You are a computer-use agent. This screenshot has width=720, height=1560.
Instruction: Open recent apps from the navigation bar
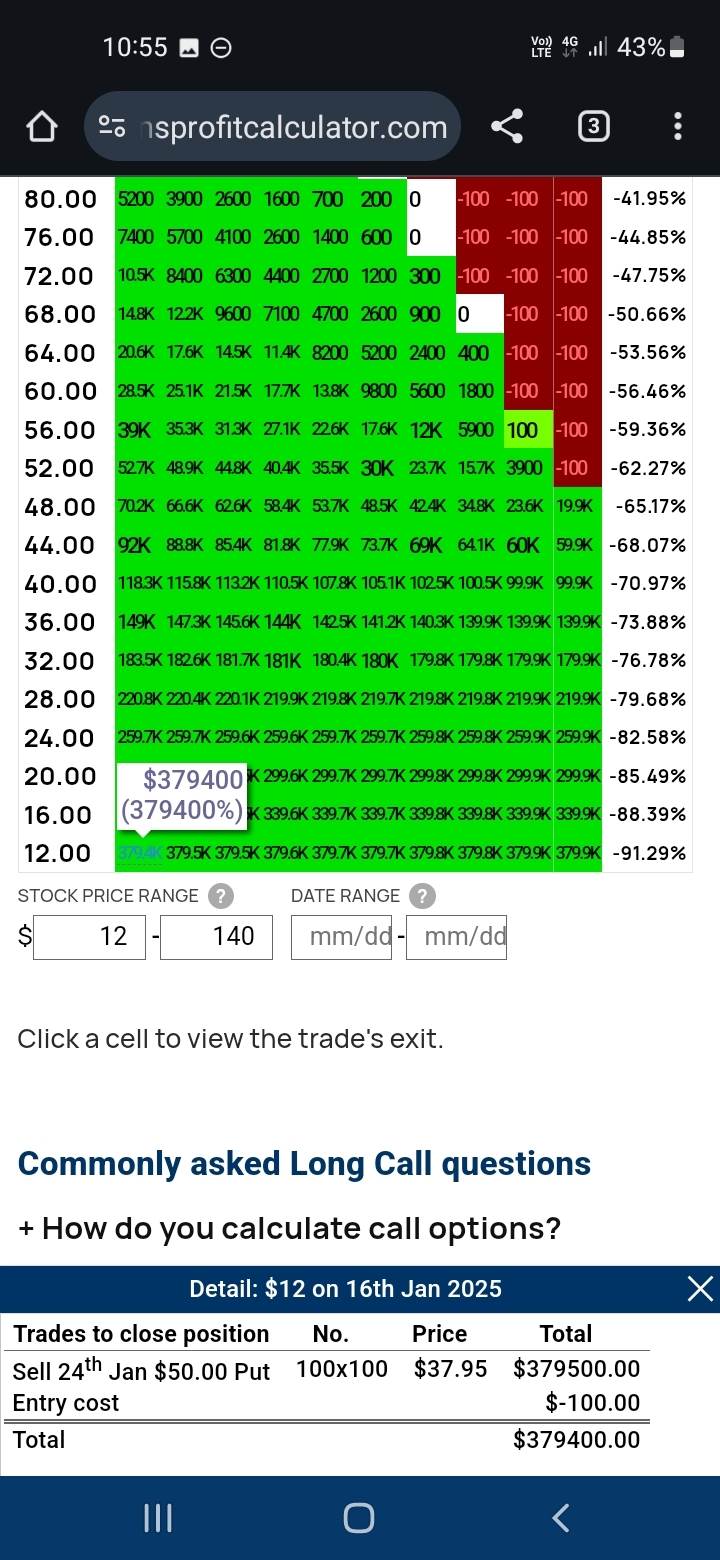pos(158,1518)
